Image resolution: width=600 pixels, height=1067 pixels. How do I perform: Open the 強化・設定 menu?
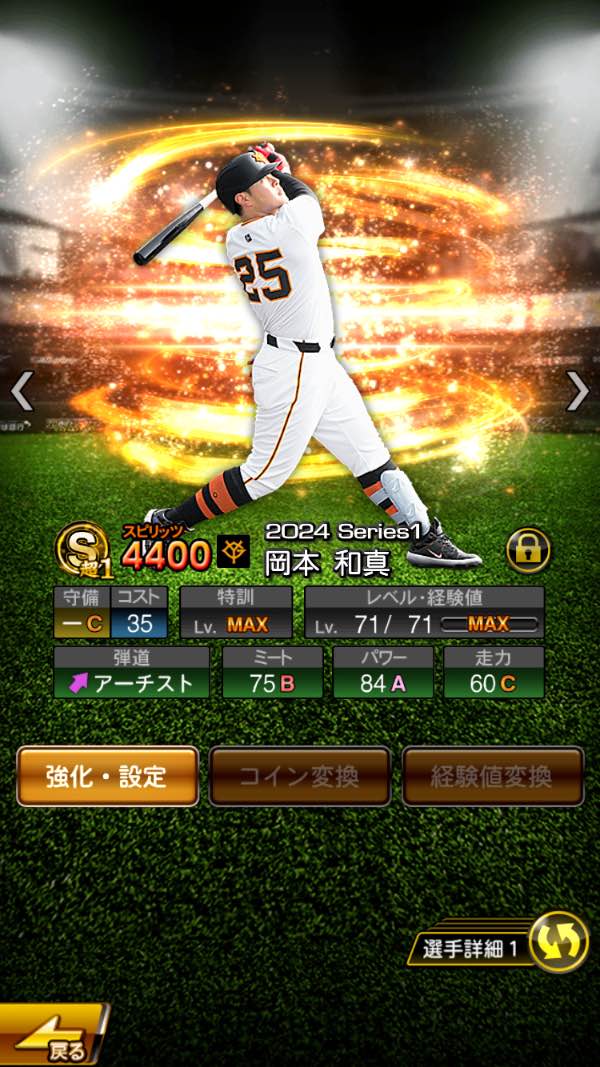click(x=107, y=776)
